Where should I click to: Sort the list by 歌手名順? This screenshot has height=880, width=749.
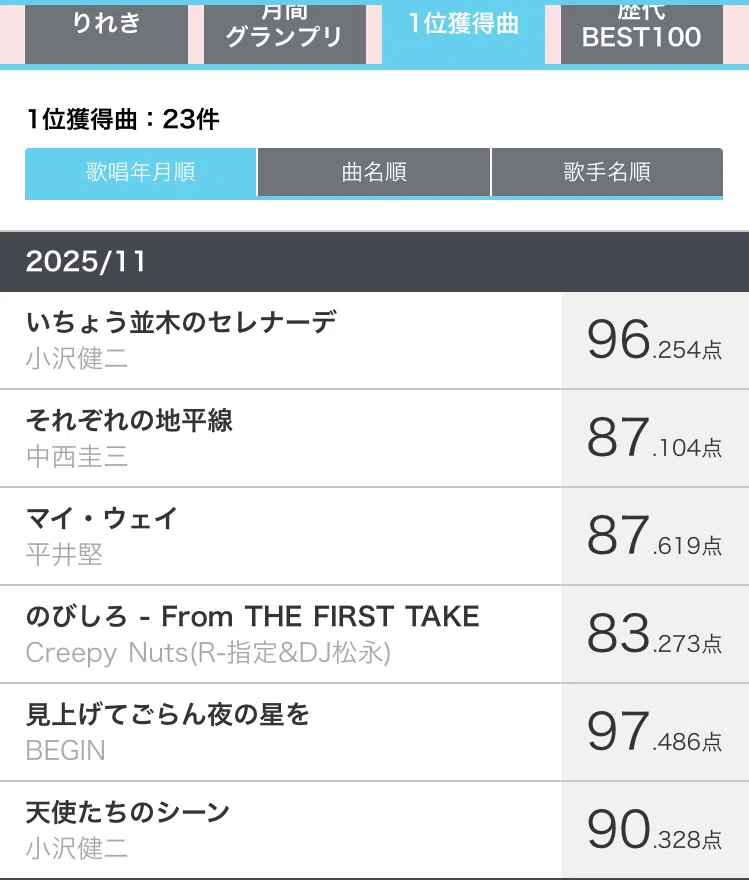coord(607,172)
